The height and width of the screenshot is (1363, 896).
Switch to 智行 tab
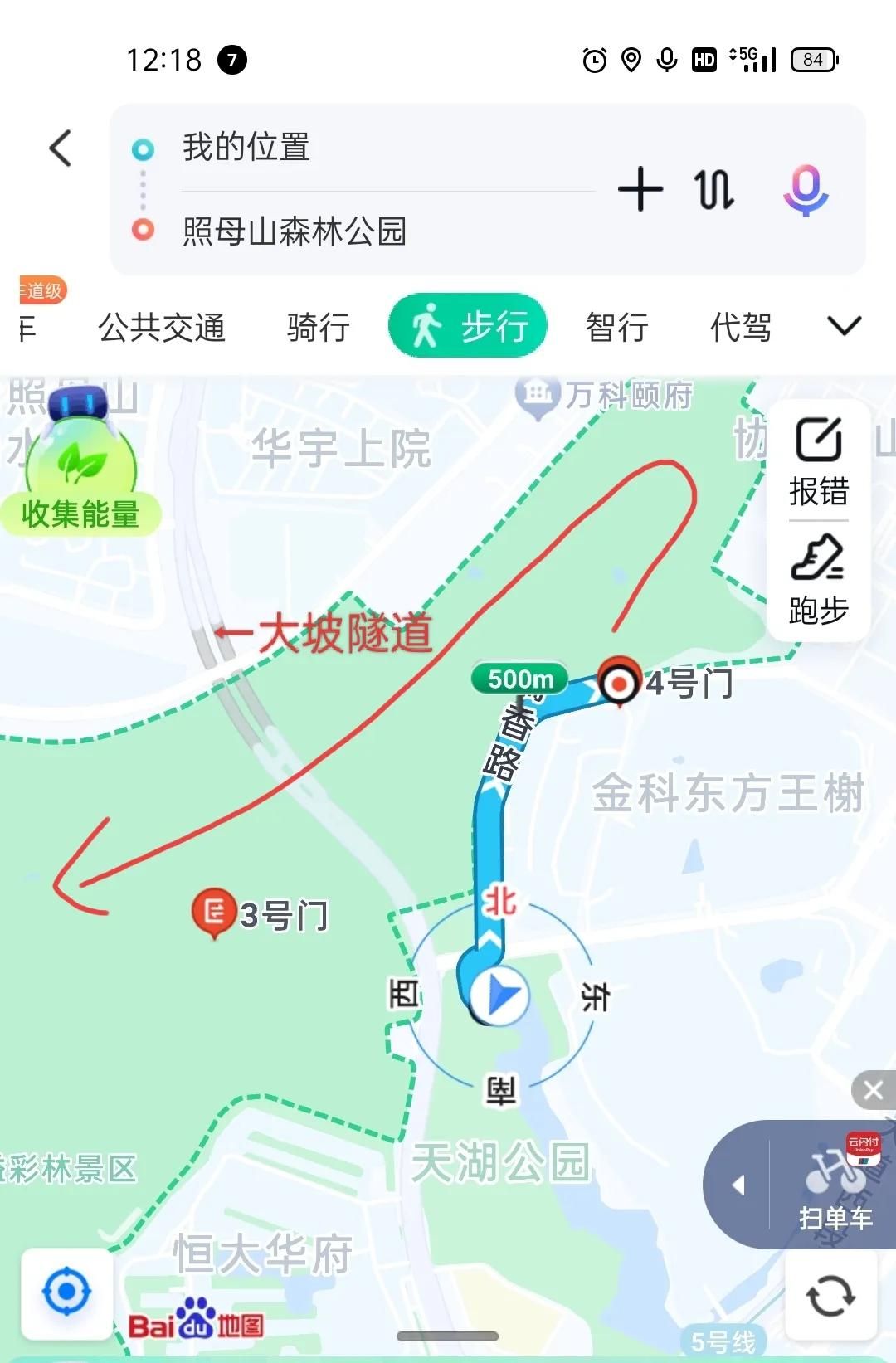(616, 327)
